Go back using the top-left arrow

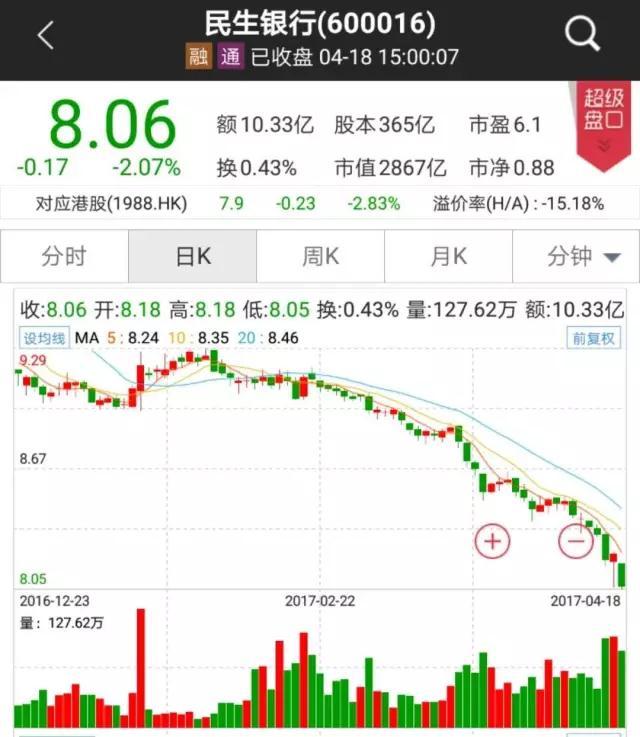point(45,36)
